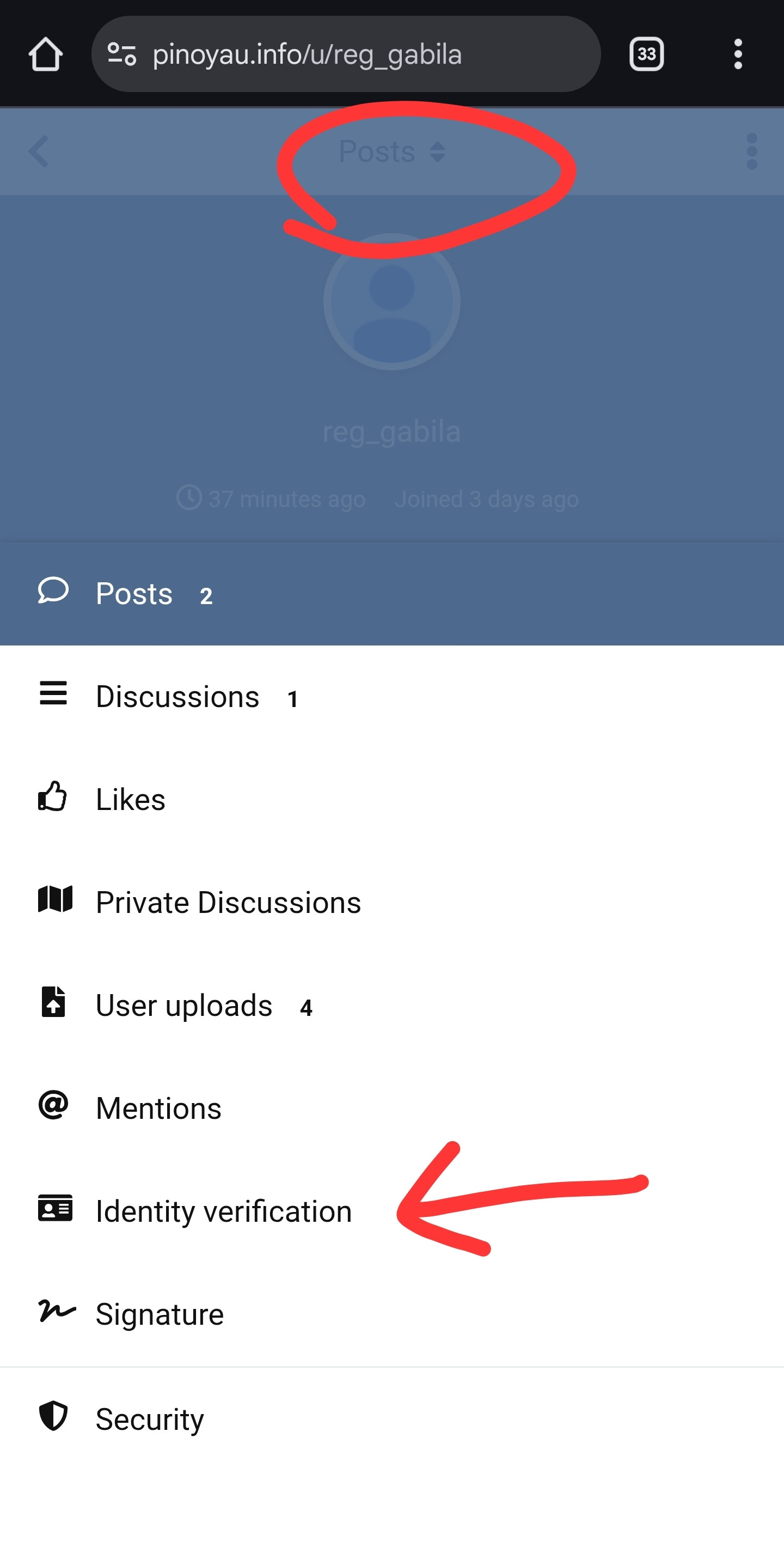
Task: Go back using the header arrow
Action: [x=39, y=151]
